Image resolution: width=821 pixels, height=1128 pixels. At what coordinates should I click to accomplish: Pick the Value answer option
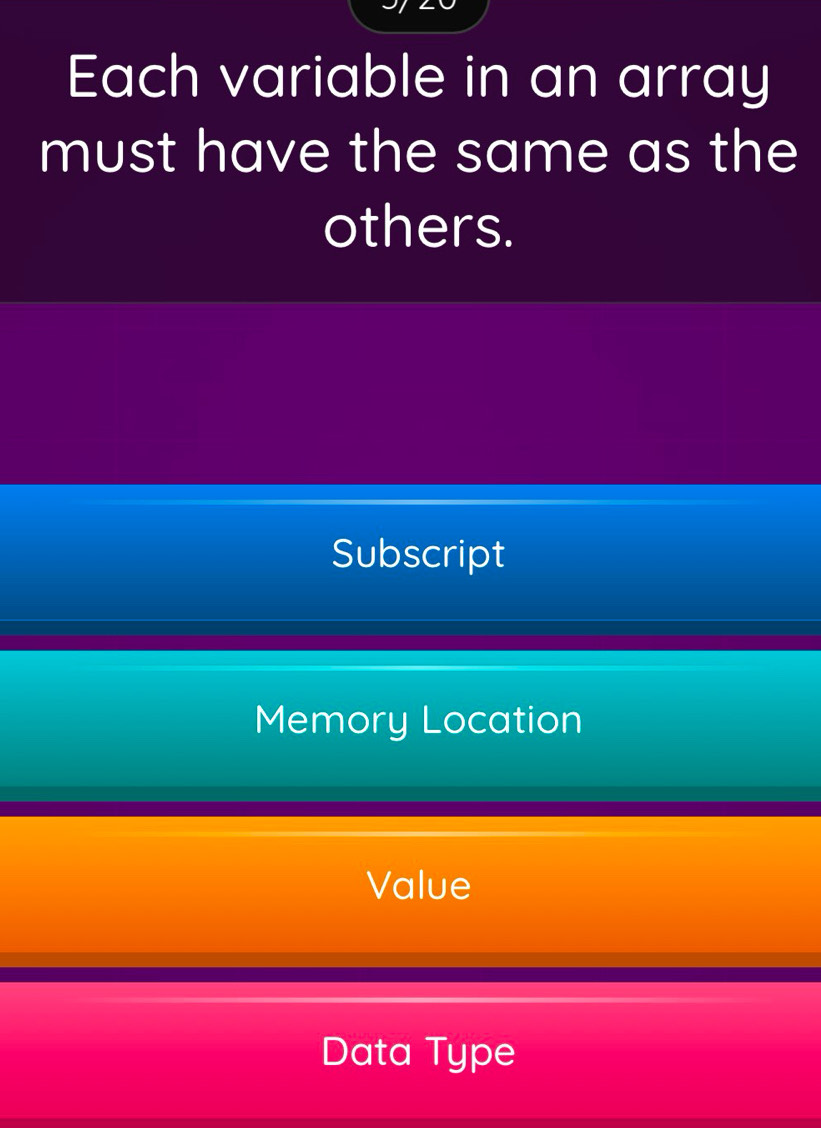[x=418, y=886]
